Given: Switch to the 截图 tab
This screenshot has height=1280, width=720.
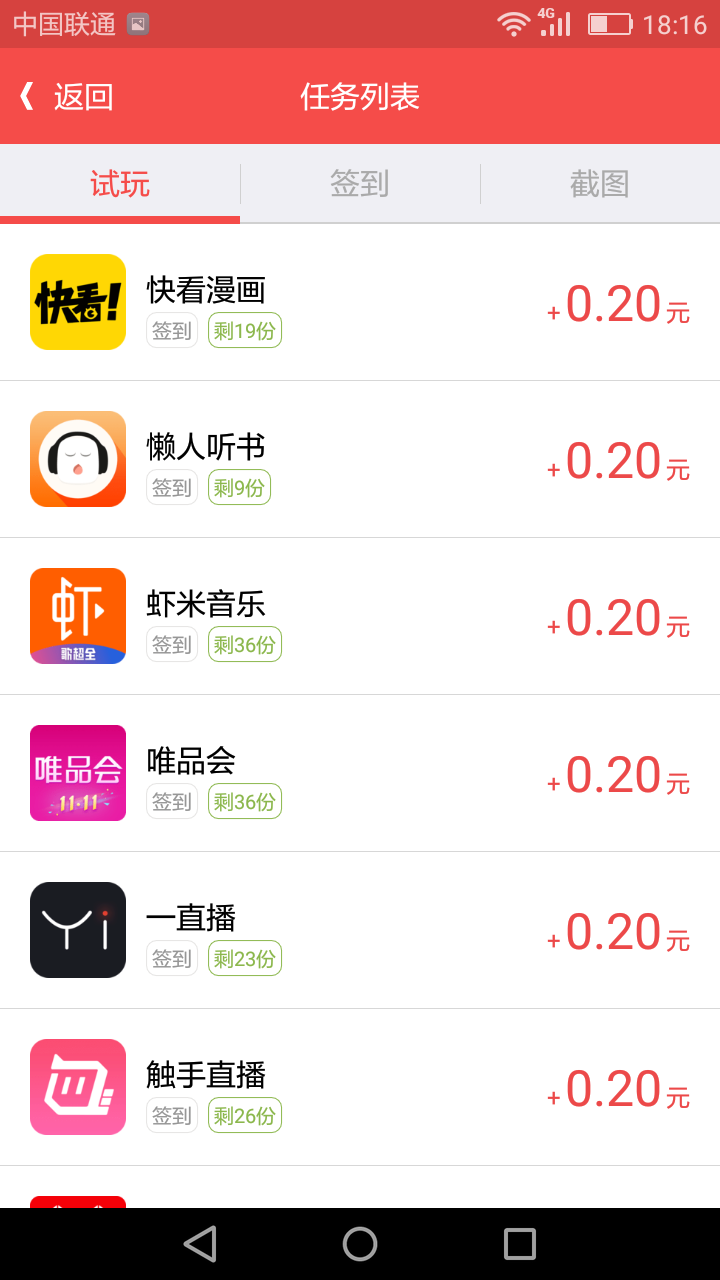Looking at the screenshot, I should (598, 184).
